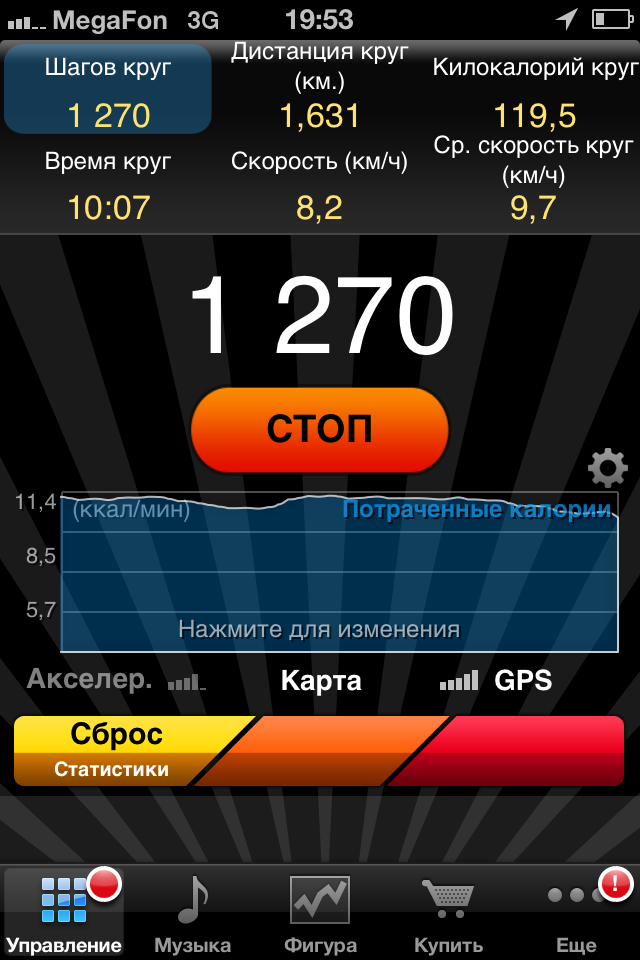Select the Шагов круг stat tile
The height and width of the screenshot is (960, 640).
108,90
